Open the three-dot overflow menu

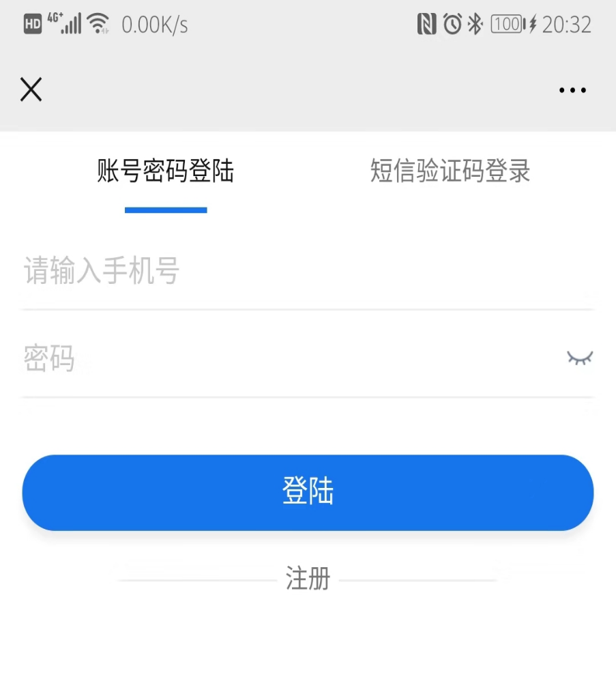[572, 91]
